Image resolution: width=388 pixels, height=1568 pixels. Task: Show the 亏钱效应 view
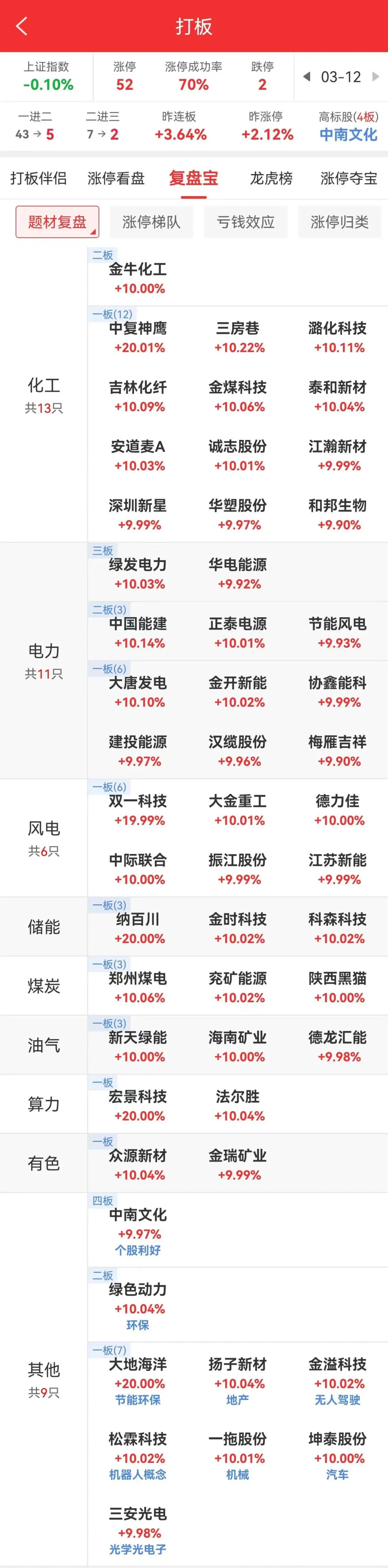(x=246, y=222)
